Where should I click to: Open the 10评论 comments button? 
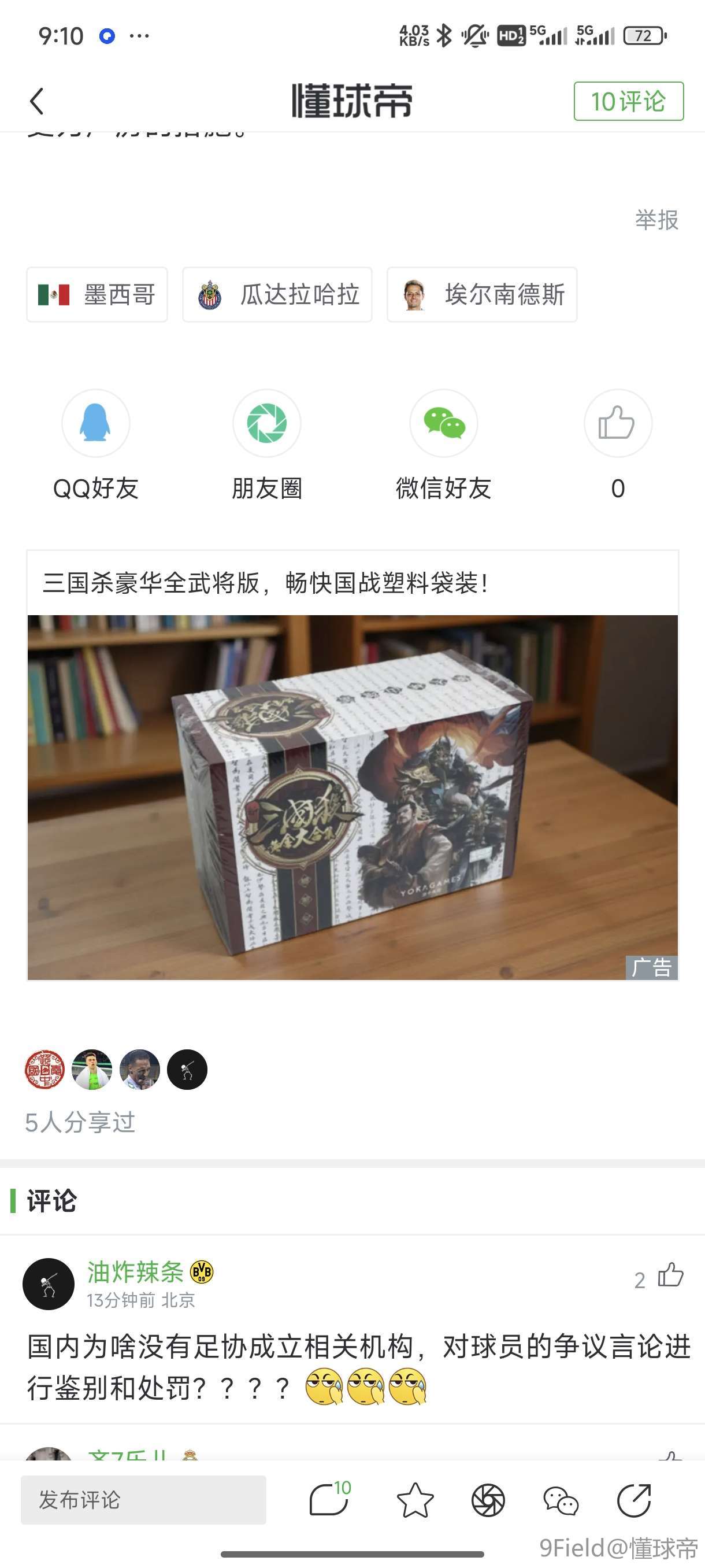pos(628,101)
